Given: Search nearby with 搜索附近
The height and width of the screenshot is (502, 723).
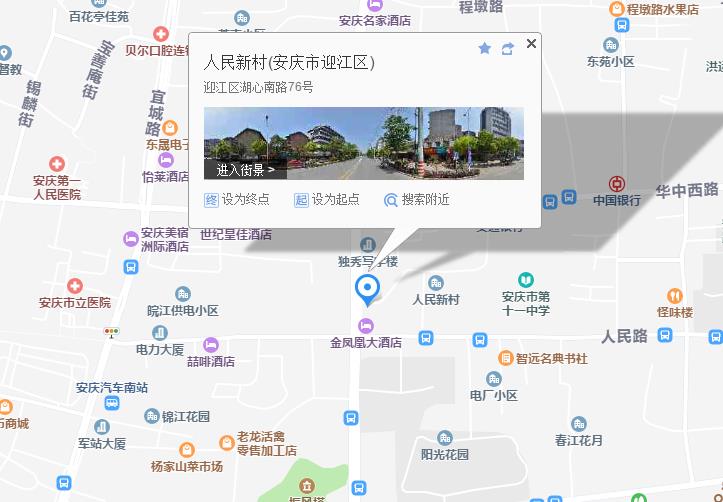Looking at the screenshot, I should (x=417, y=199).
